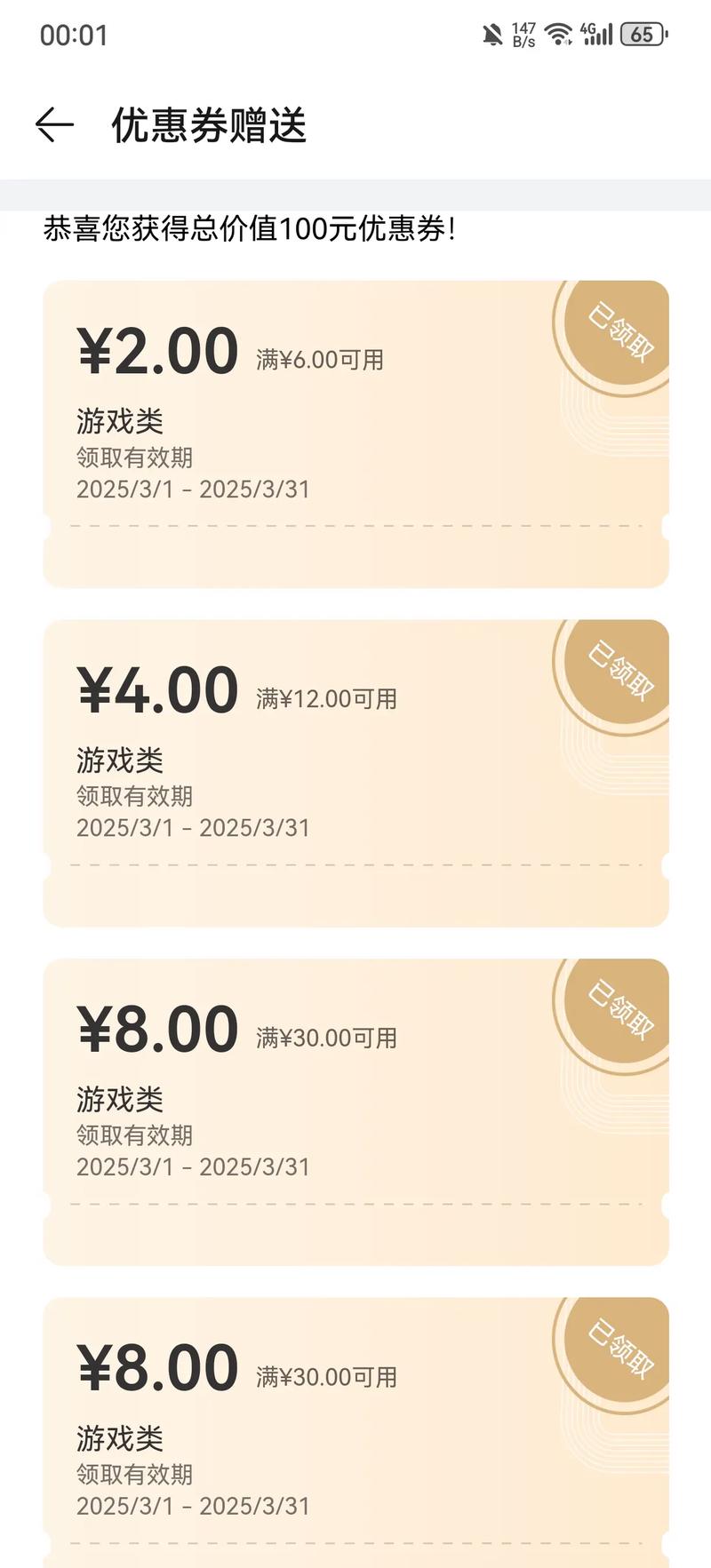Tap the validity dates on the ¥4.00 coupon
This screenshot has height=1568, width=711.
tap(196, 828)
